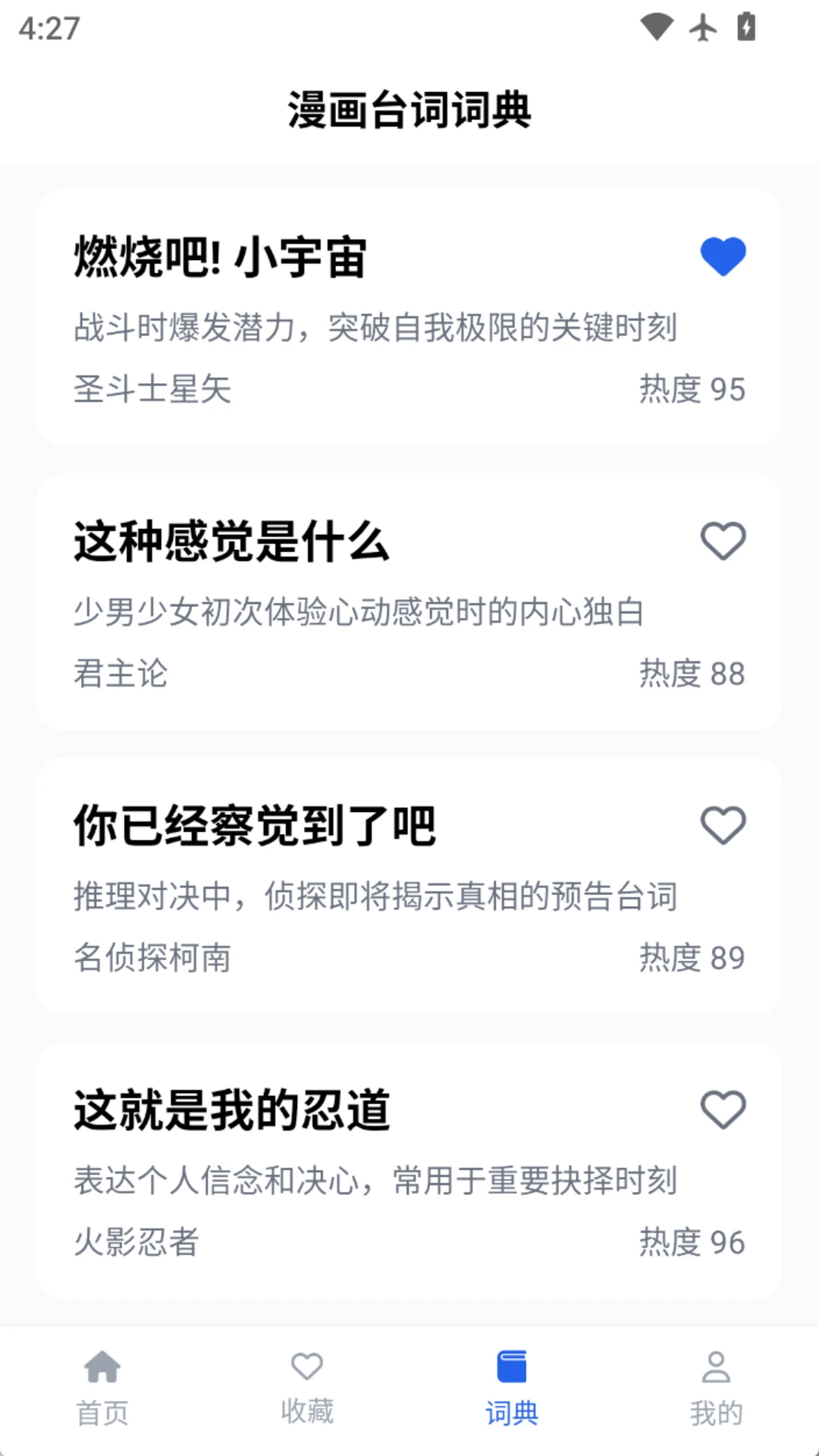Open the 君主论 source text
This screenshot has height=1456, width=819.
coord(121,673)
